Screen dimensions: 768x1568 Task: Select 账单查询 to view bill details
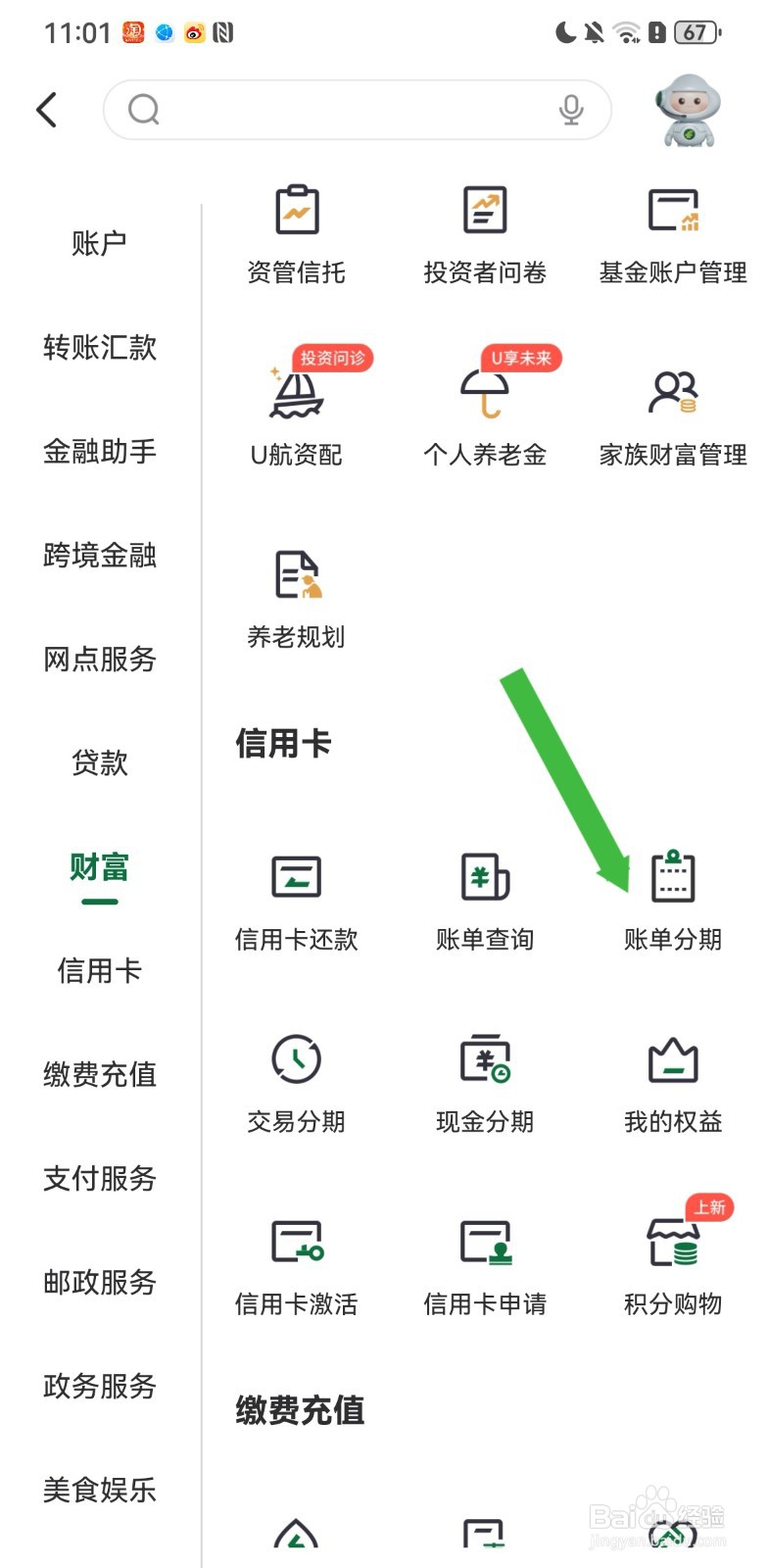coord(484,899)
